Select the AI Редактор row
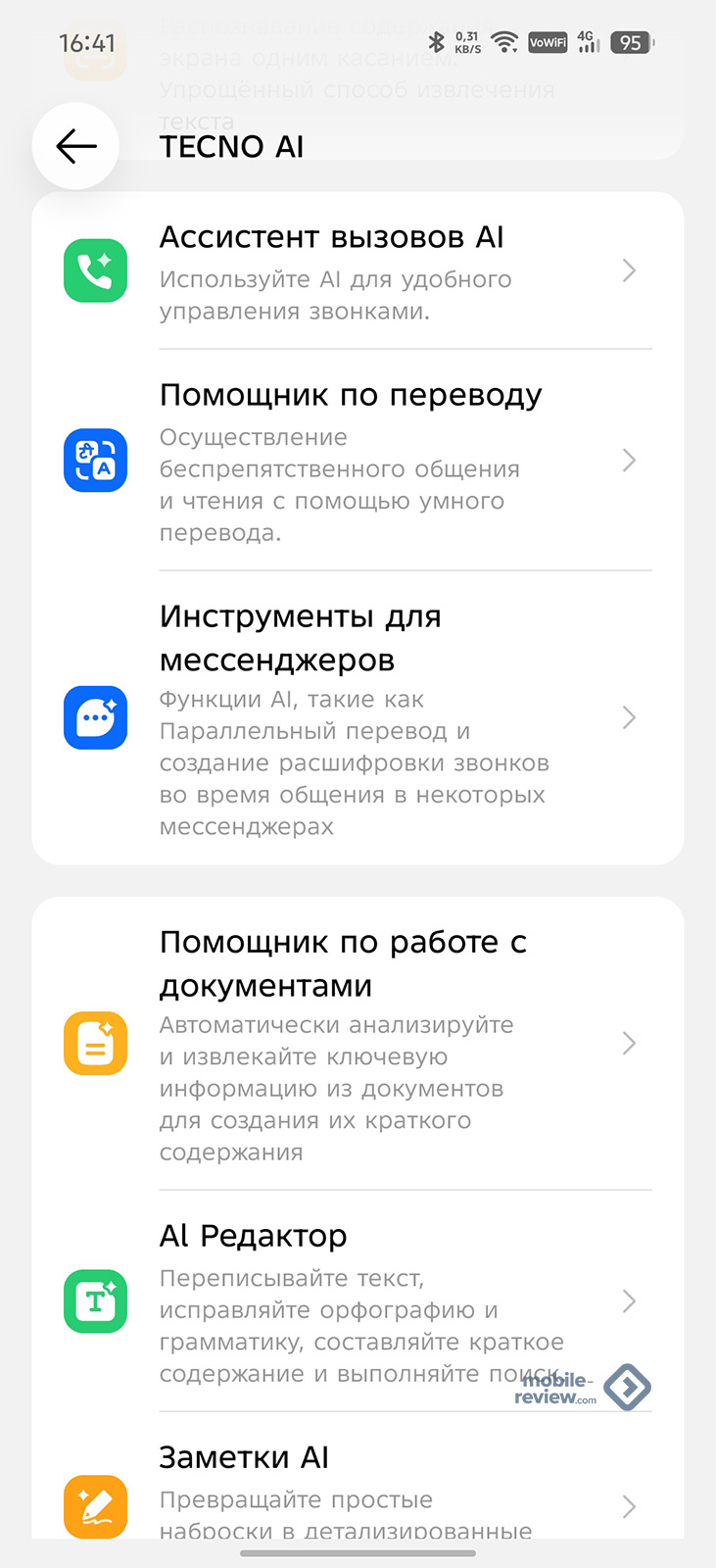The image size is (716, 1568). coord(357,1301)
